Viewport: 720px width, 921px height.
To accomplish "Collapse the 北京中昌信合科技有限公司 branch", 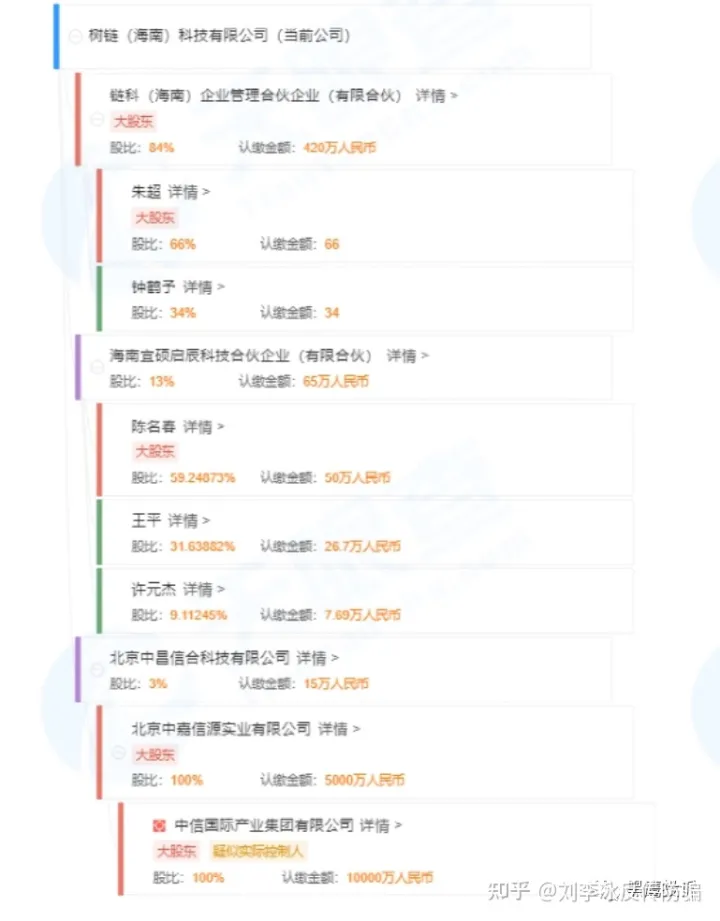I will [97, 669].
